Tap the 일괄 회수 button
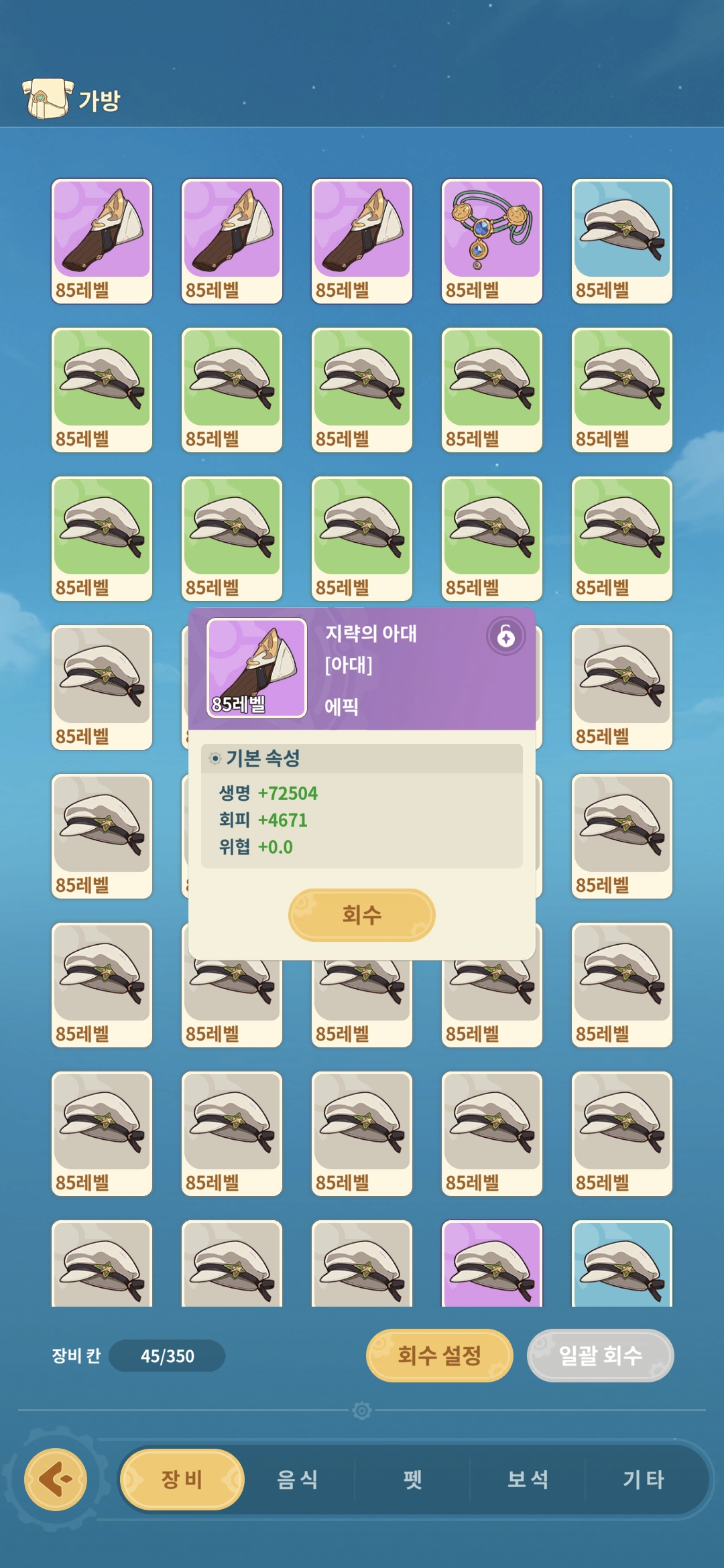Image resolution: width=724 pixels, height=1568 pixels. [x=600, y=1355]
